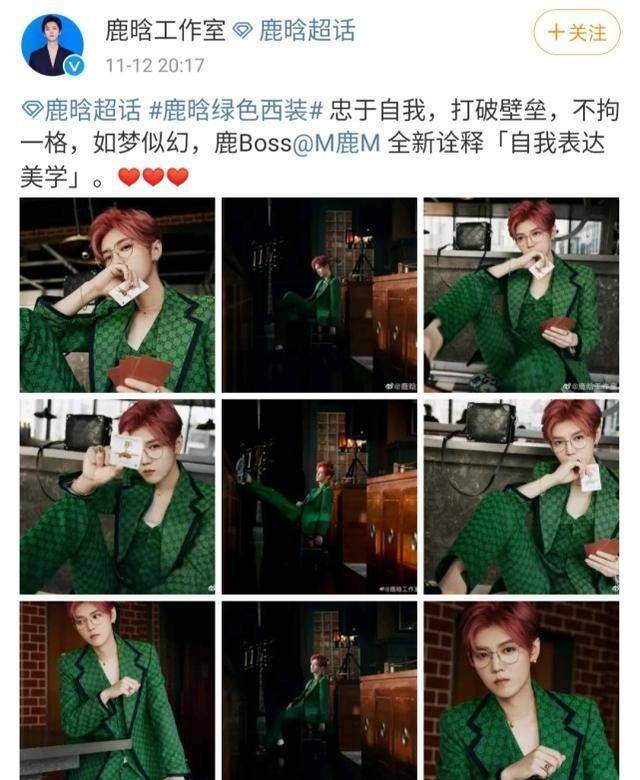This screenshot has height=780, width=640.
Task: Open 鹿晗工作室 profile avatar
Action: click(51, 45)
